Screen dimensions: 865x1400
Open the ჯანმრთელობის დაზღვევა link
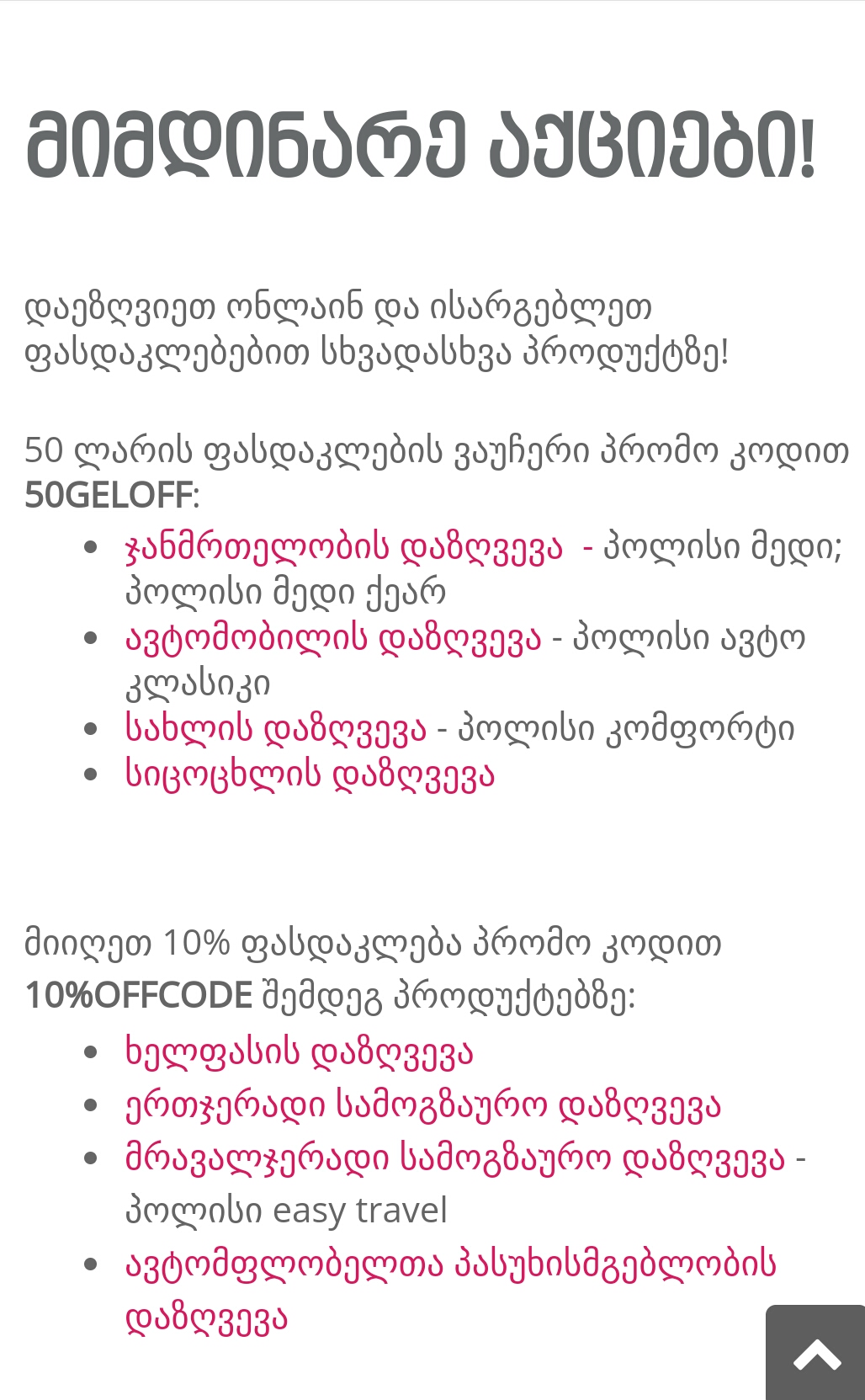coord(343,548)
